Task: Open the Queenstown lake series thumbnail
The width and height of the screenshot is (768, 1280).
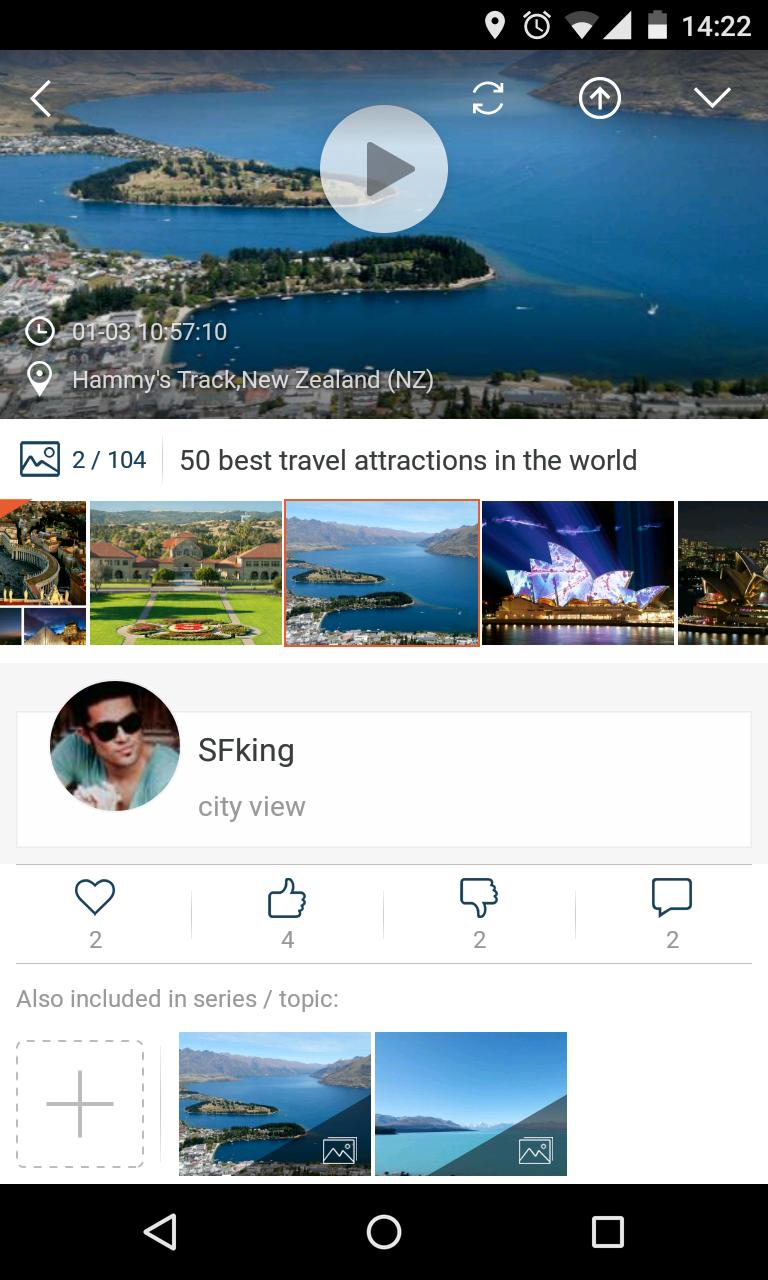Action: 274,1103
